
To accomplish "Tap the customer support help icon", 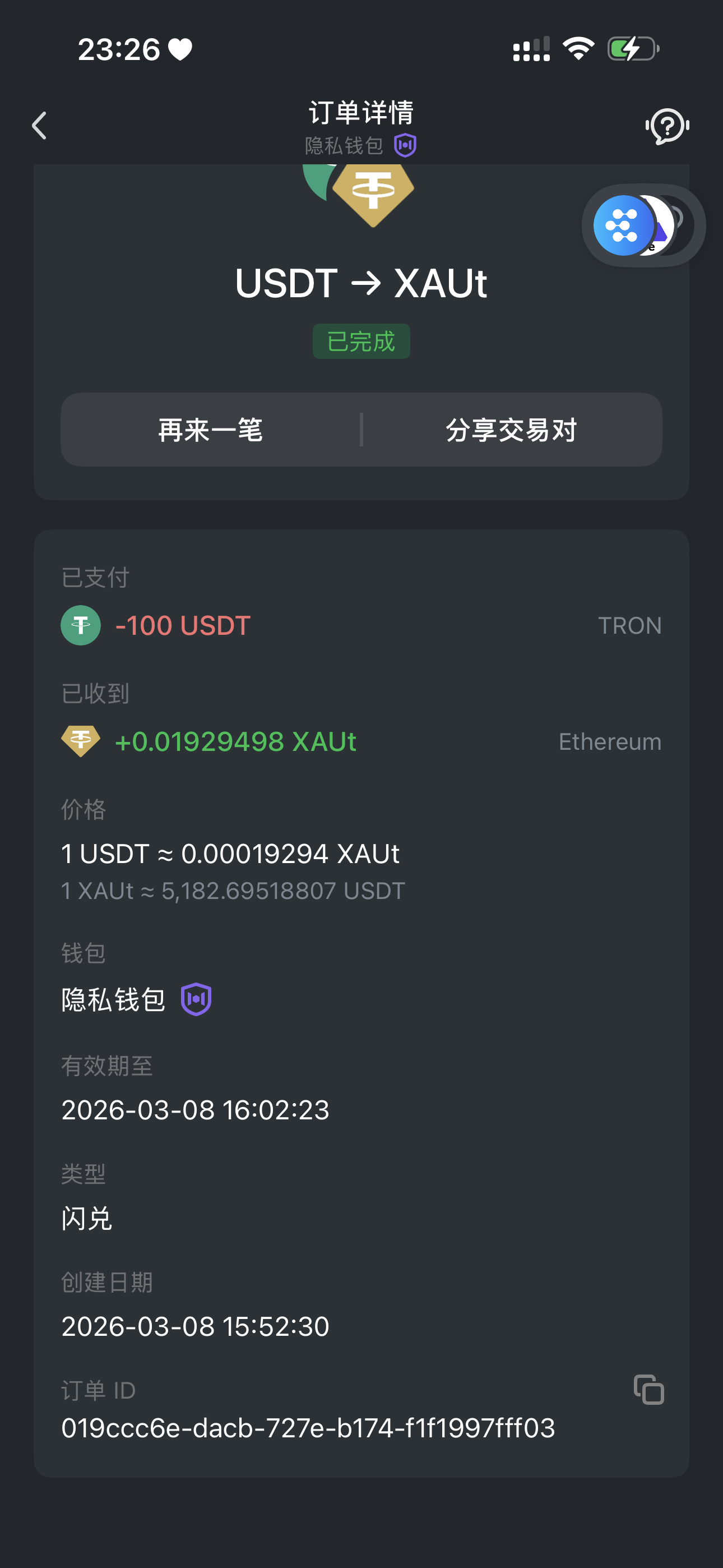I will 667,126.
